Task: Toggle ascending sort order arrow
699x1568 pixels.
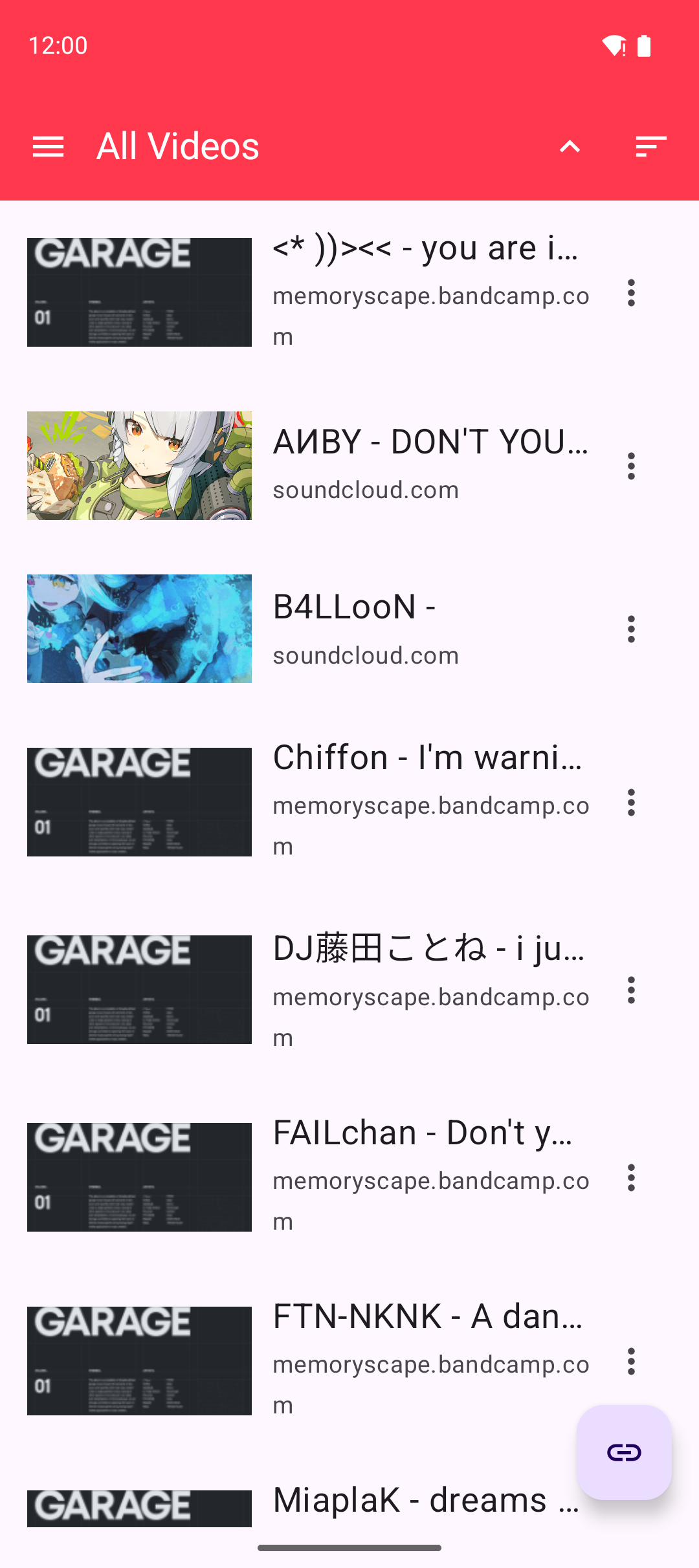Action: click(570, 147)
